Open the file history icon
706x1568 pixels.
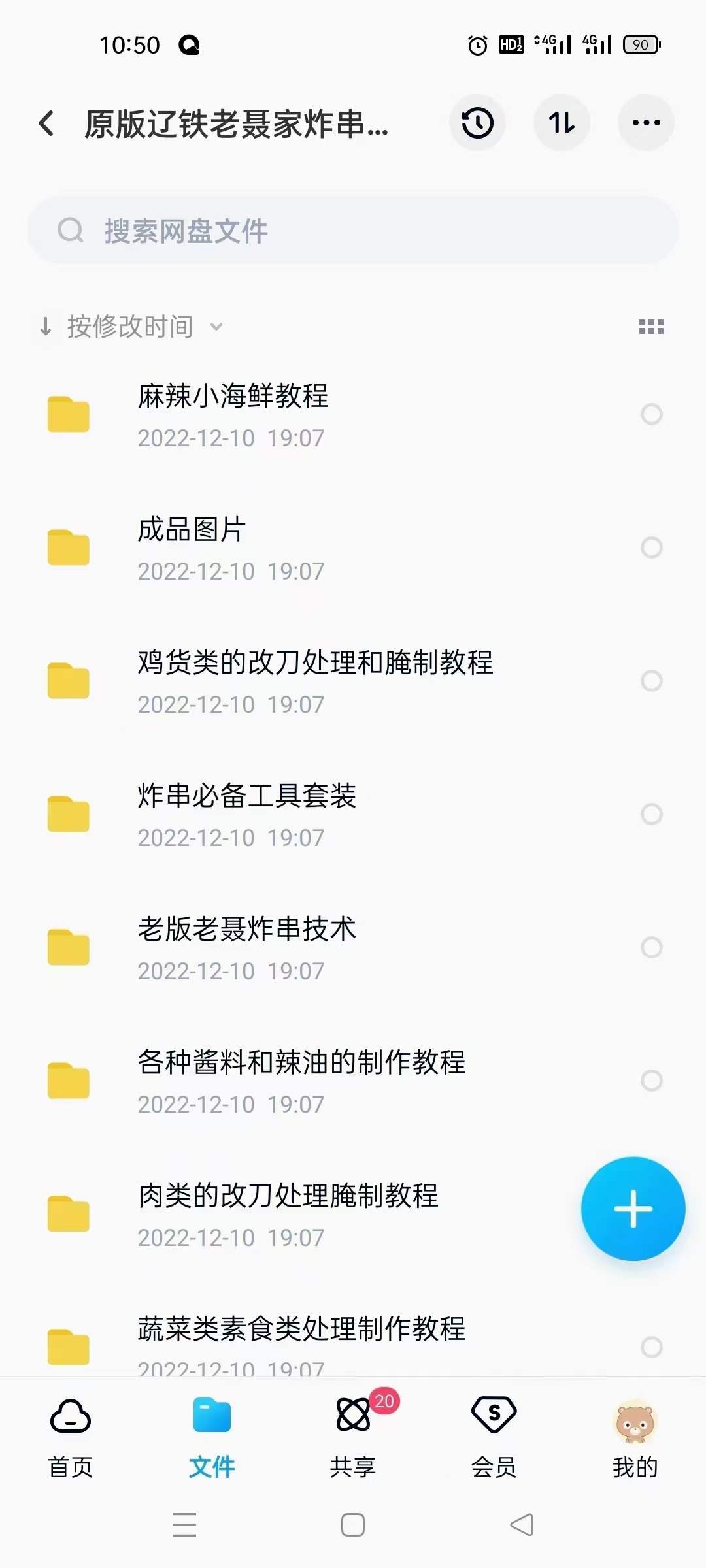[x=477, y=123]
